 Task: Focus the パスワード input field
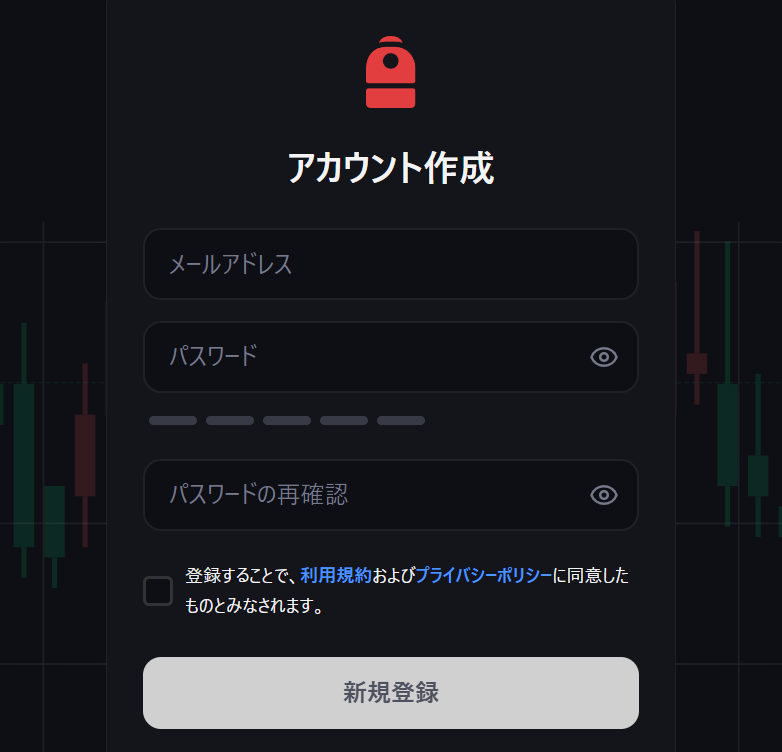(x=370, y=357)
